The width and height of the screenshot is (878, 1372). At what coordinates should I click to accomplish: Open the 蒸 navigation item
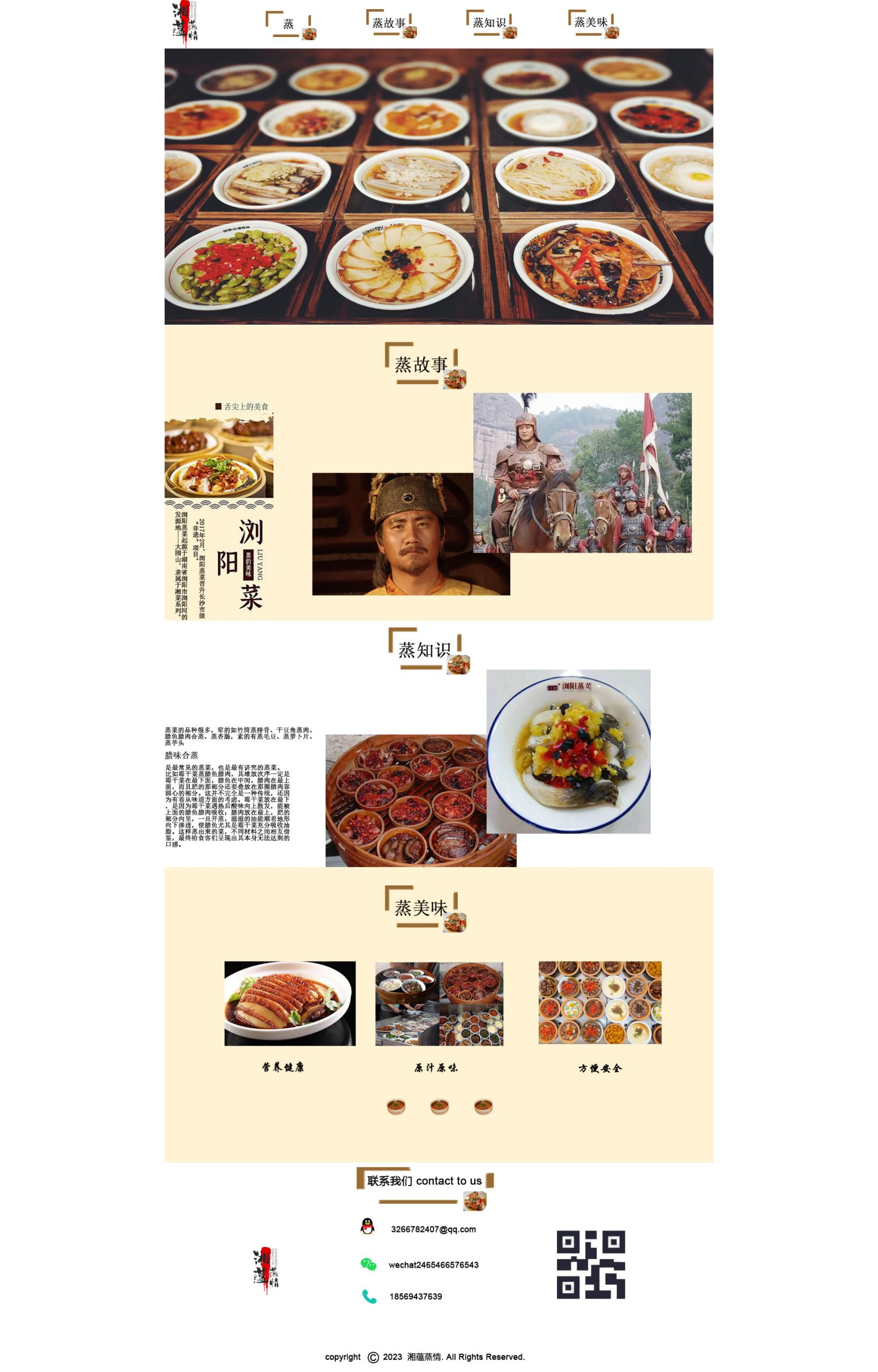pyautogui.click(x=289, y=25)
